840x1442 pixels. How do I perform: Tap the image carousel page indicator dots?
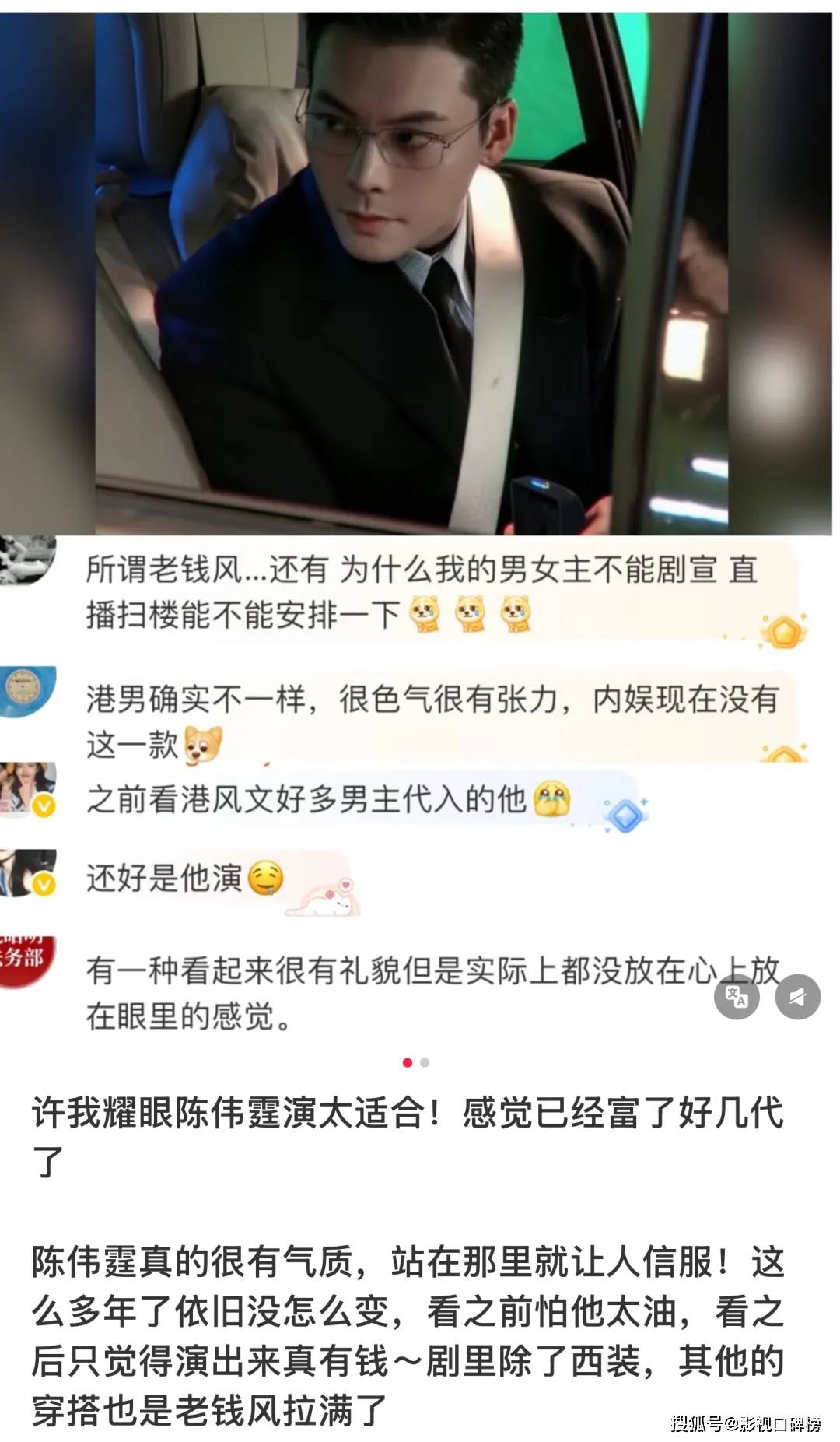point(416,1062)
